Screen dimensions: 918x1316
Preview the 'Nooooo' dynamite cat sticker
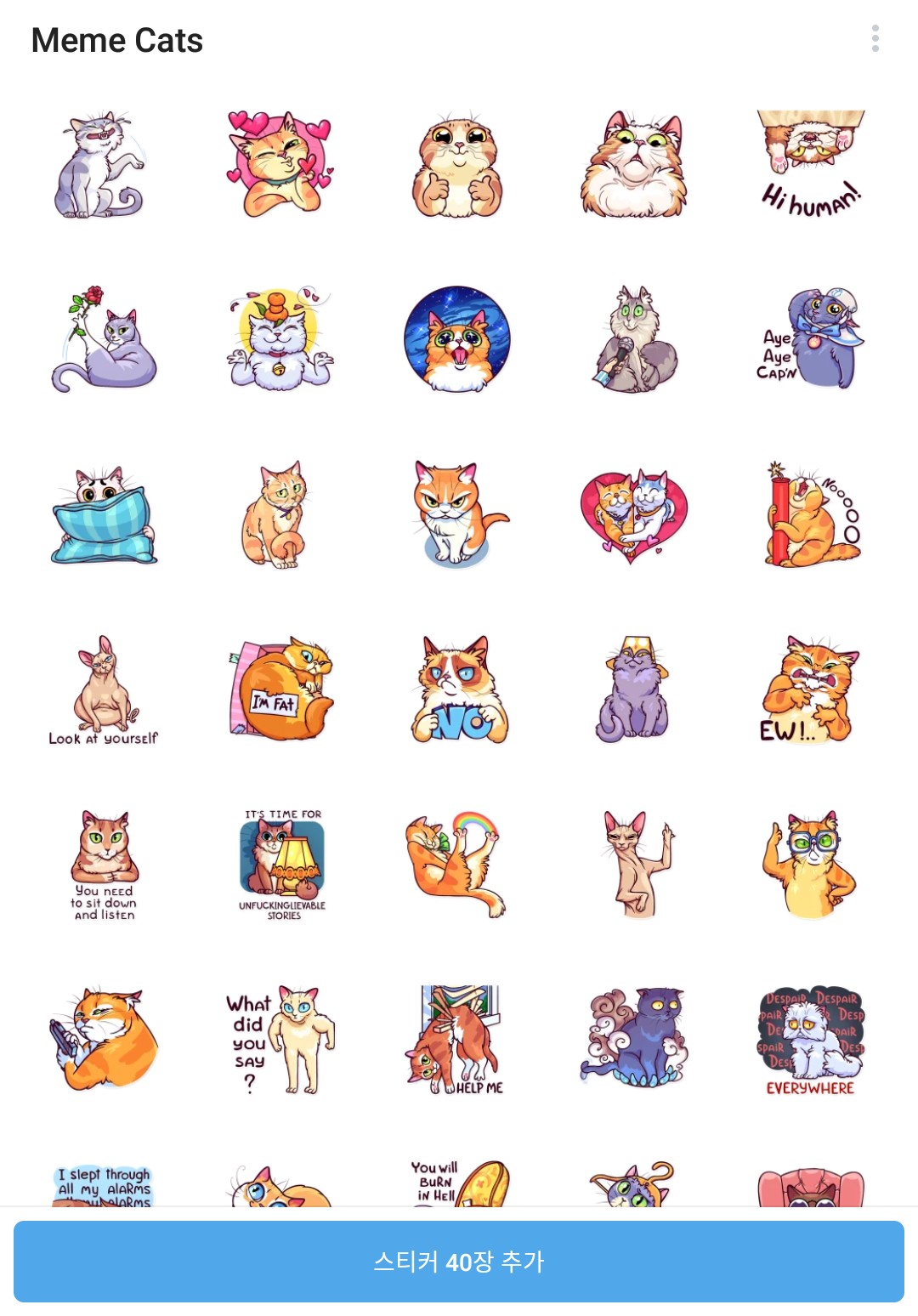click(810, 515)
